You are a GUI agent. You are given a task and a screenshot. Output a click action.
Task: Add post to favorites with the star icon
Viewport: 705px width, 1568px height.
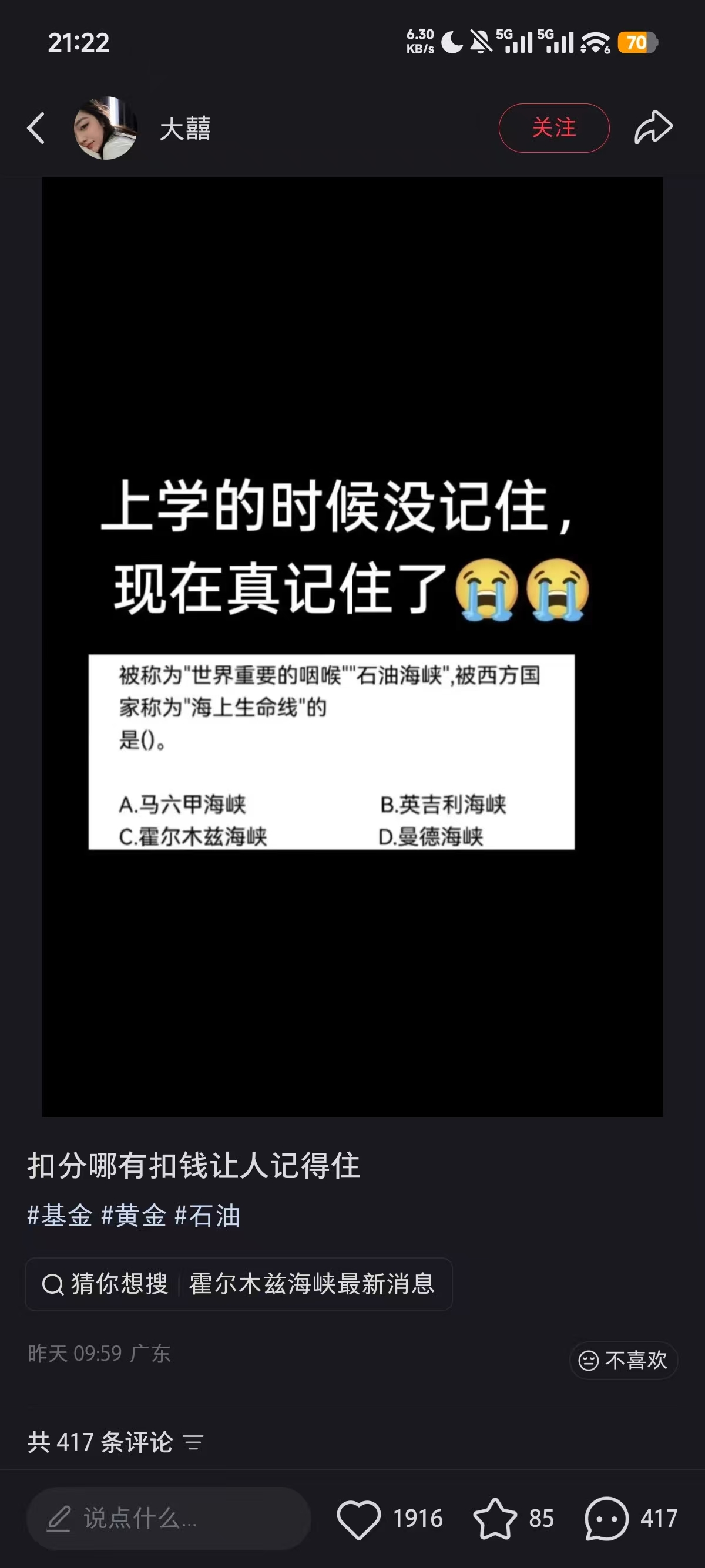495,1519
